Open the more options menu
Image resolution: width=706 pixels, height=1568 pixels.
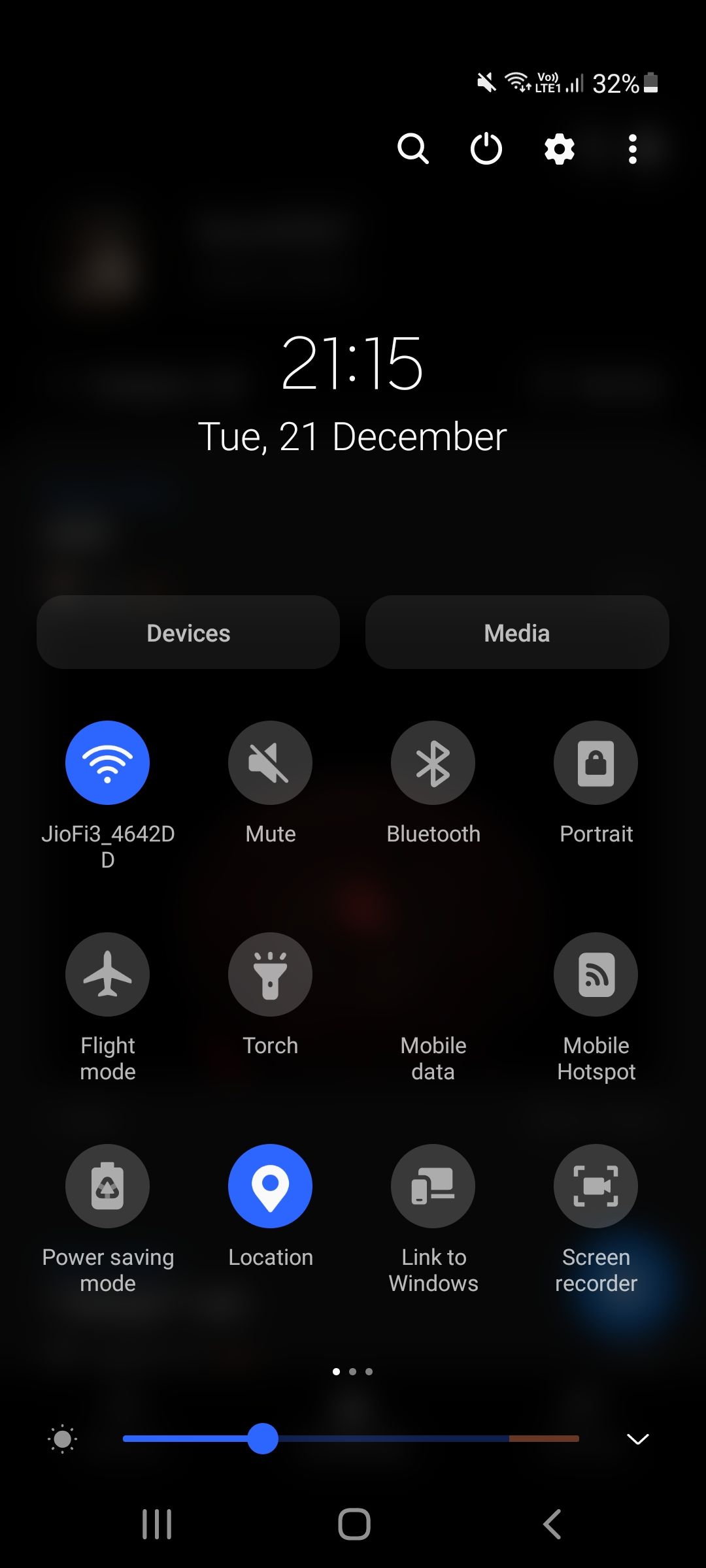pyautogui.click(x=632, y=149)
